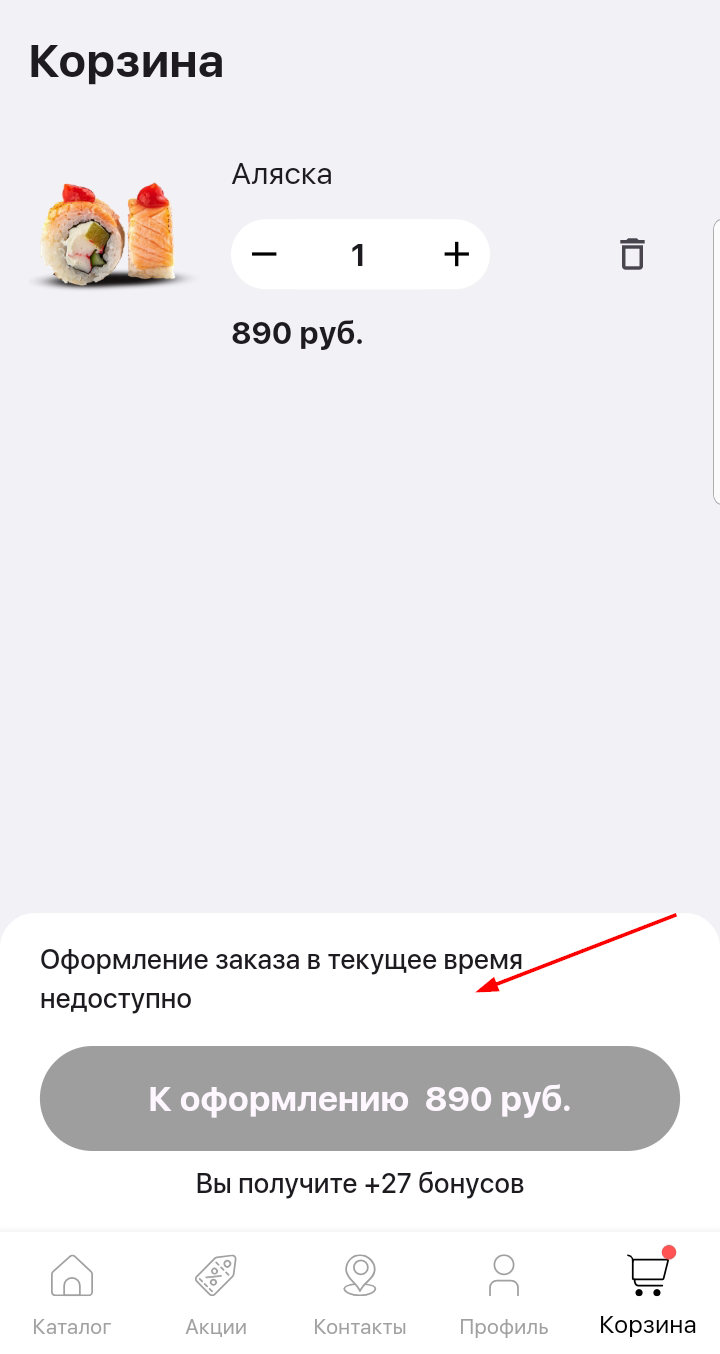Viewport: 720px width, 1354px height.
Task: Tap the Каталог navigation label
Action: [x=70, y=1327]
